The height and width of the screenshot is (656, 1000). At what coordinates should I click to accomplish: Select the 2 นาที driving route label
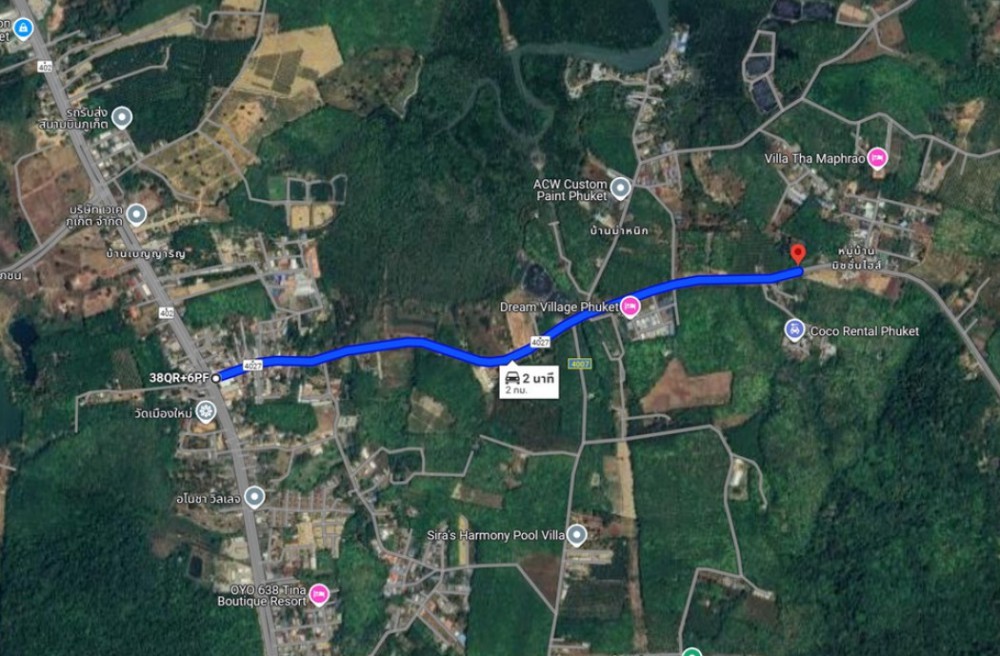tap(530, 382)
